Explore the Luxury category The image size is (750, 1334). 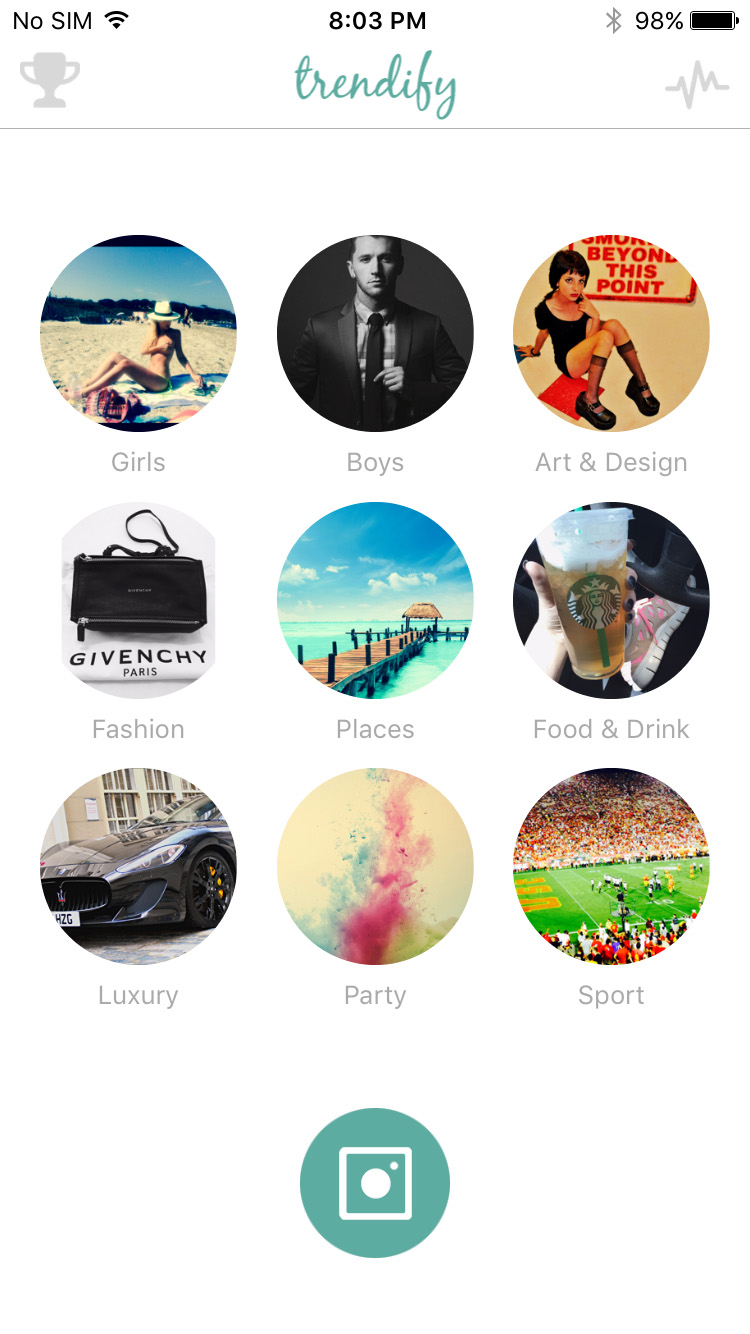point(138,866)
